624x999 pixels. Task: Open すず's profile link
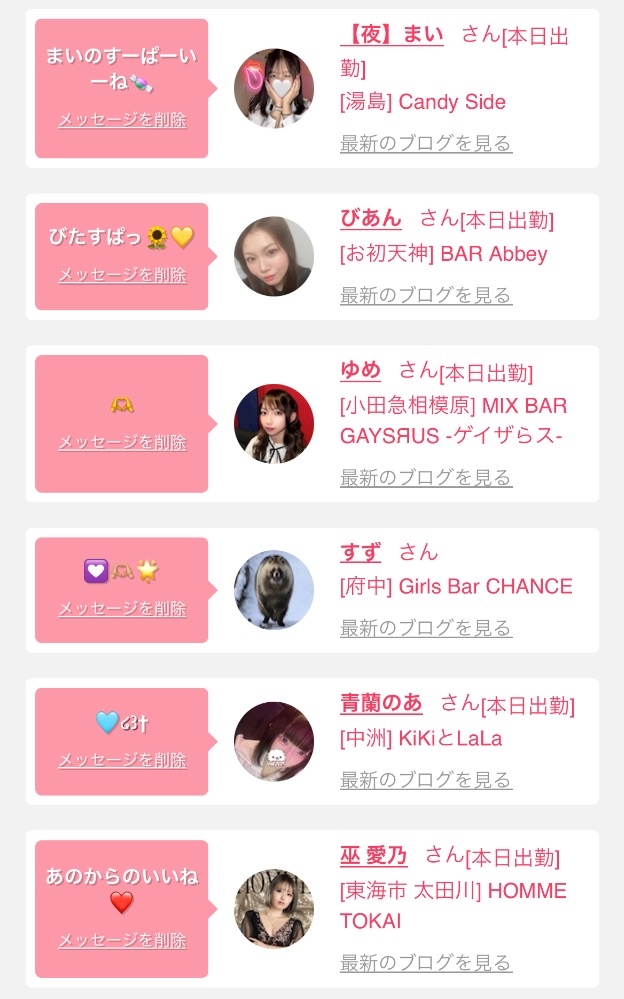click(360, 552)
